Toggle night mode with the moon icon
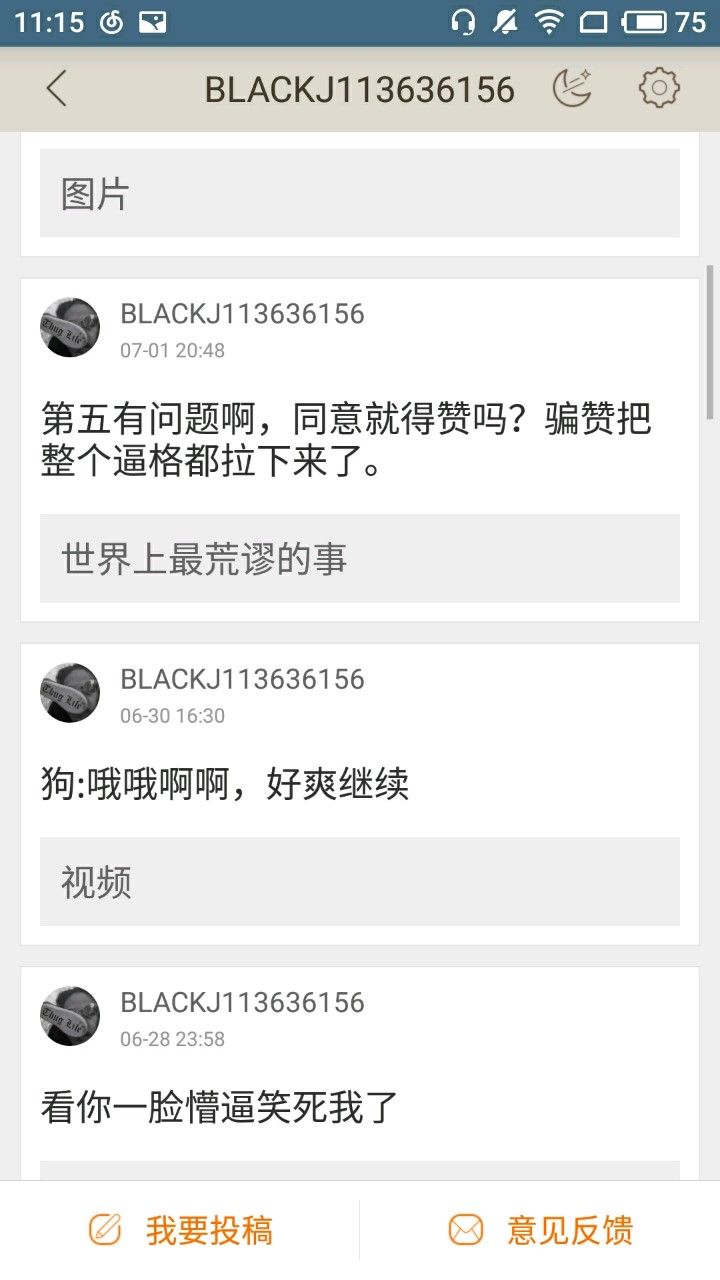 coord(573,89)
